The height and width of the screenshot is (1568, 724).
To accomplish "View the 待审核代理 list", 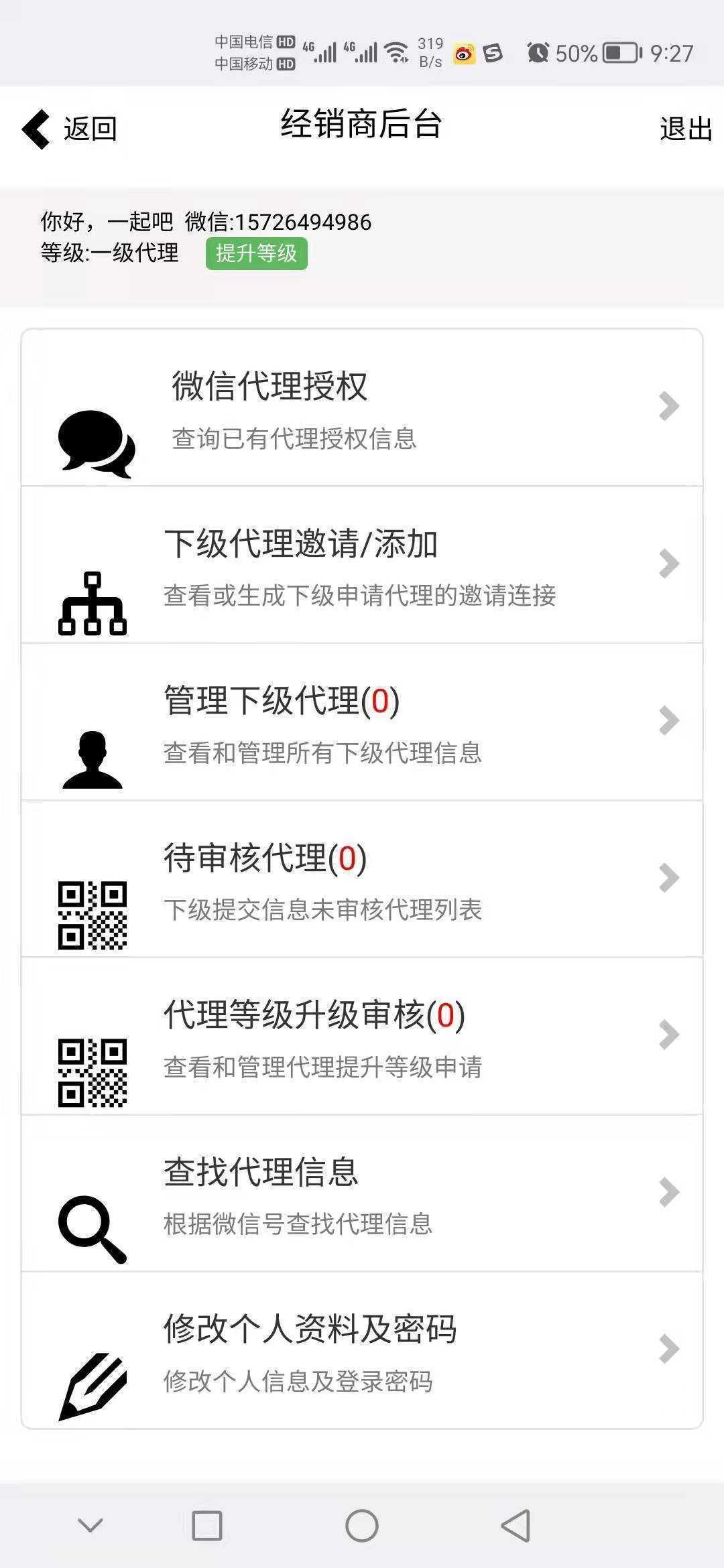I will click(362, 879).
